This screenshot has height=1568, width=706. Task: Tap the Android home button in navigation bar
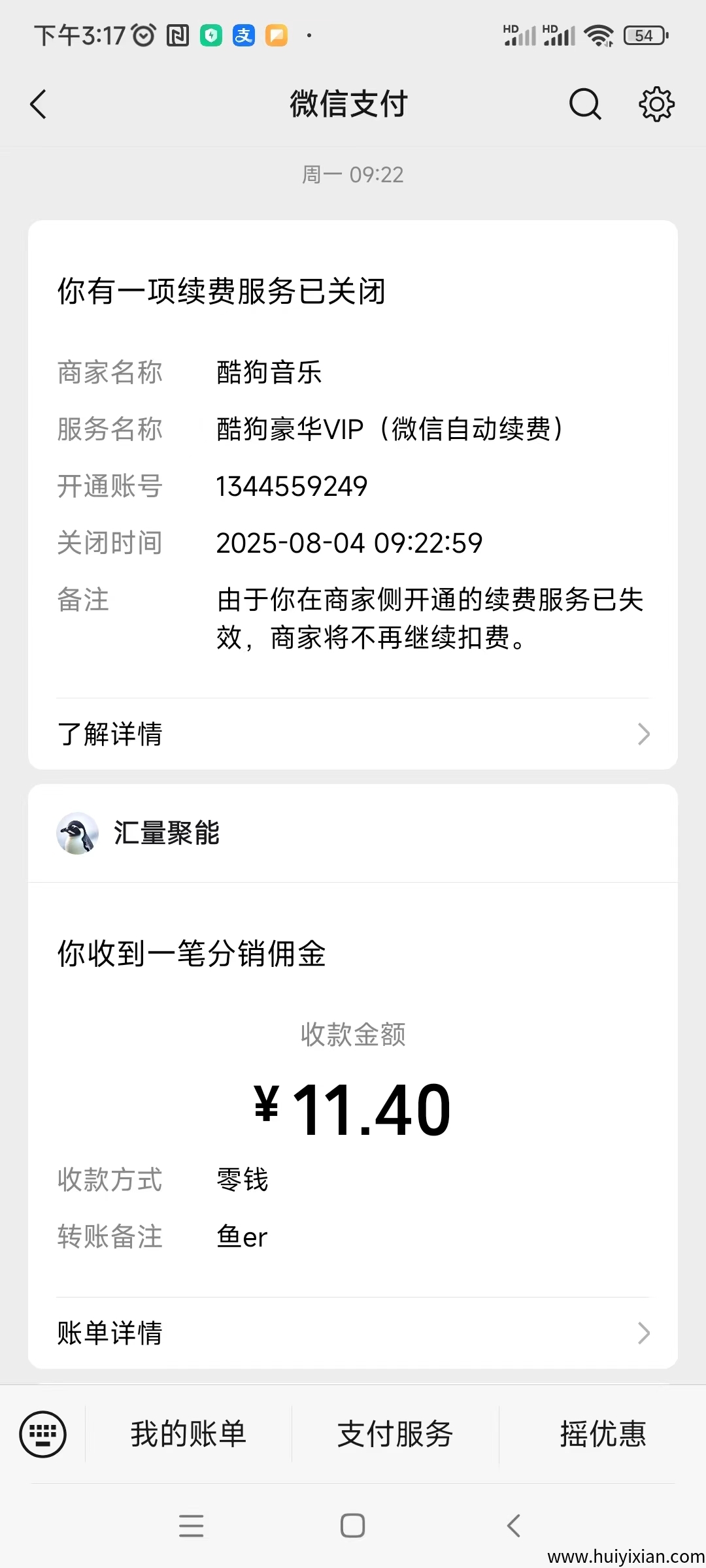[353, 1527]
